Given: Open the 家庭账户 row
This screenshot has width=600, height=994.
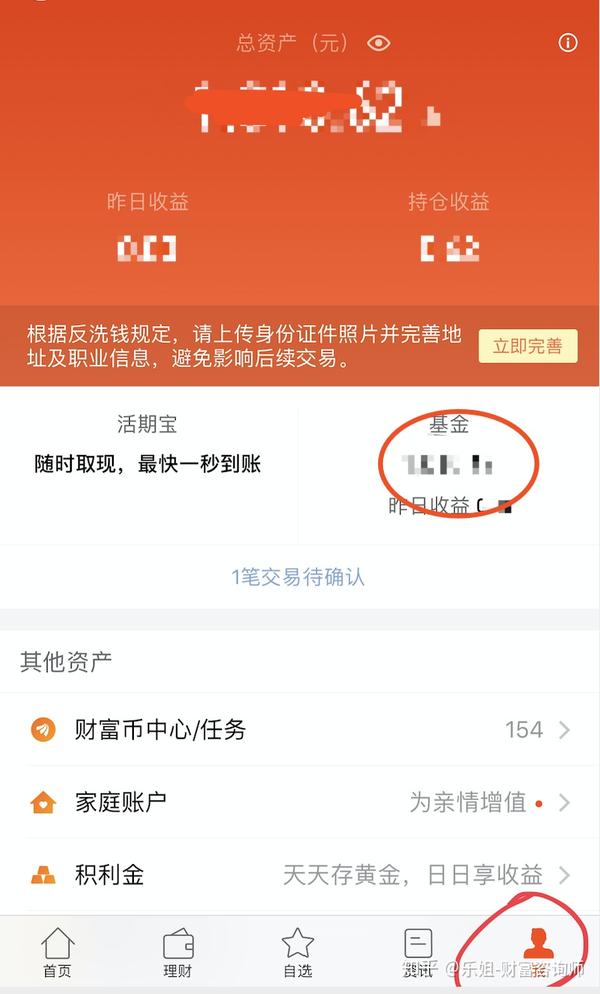Looking at the screenshot, I should (x=299, y=802).
